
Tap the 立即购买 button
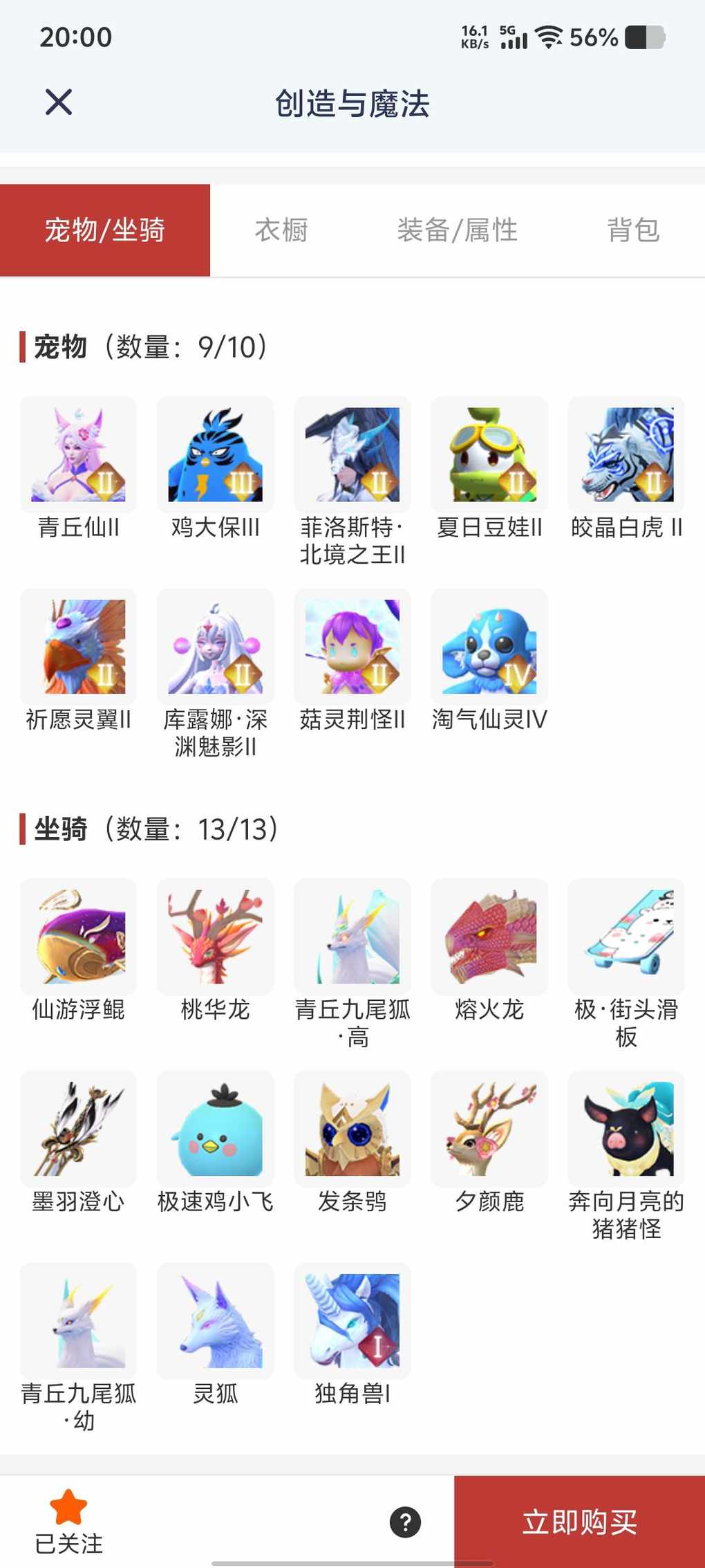click(579, 1522)
